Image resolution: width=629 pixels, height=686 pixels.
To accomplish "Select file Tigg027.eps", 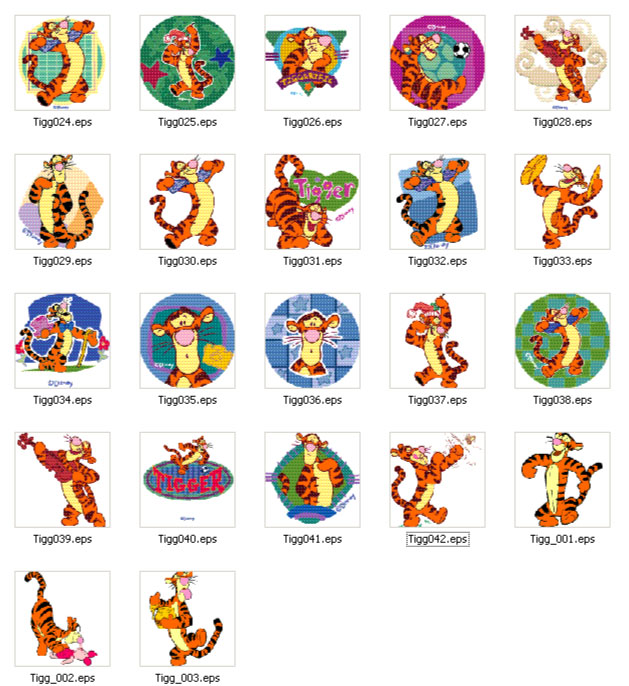I will click(437, 62).
